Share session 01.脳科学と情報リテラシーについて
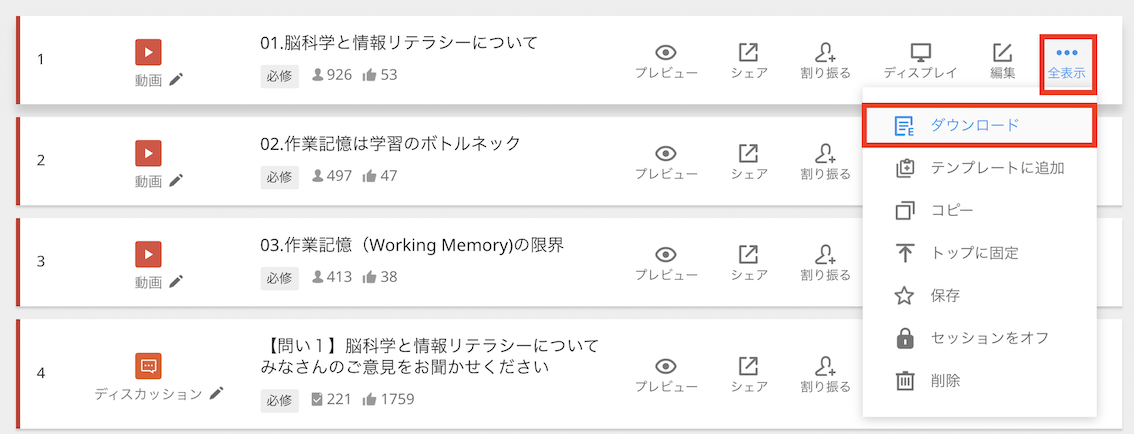The width and height of the screenshot is (1134, 434). [x=748, y=61]
